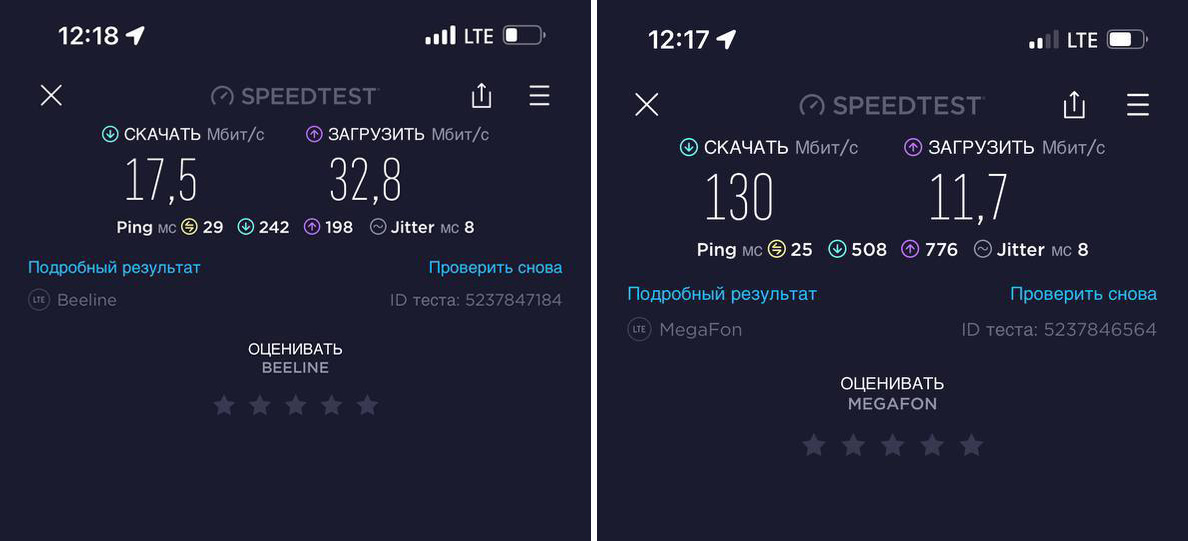The width and height of the screenshot is (1188, 541).
Task: Open Подробный результат for the MegaFon test
Action: (x=722, y=293)
